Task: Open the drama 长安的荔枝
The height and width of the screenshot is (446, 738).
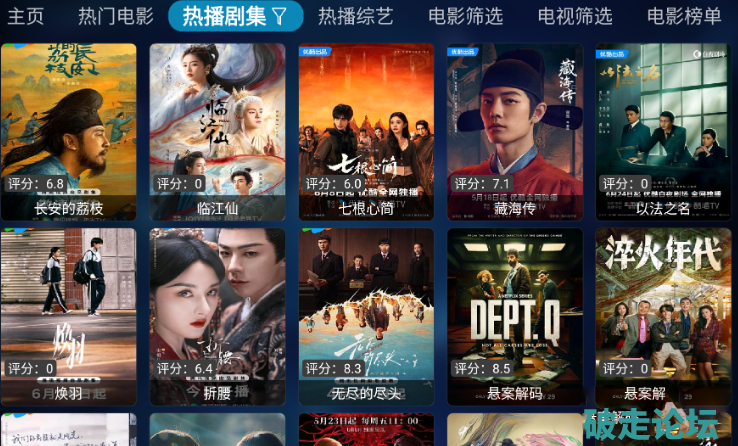Action: point(69,130)
